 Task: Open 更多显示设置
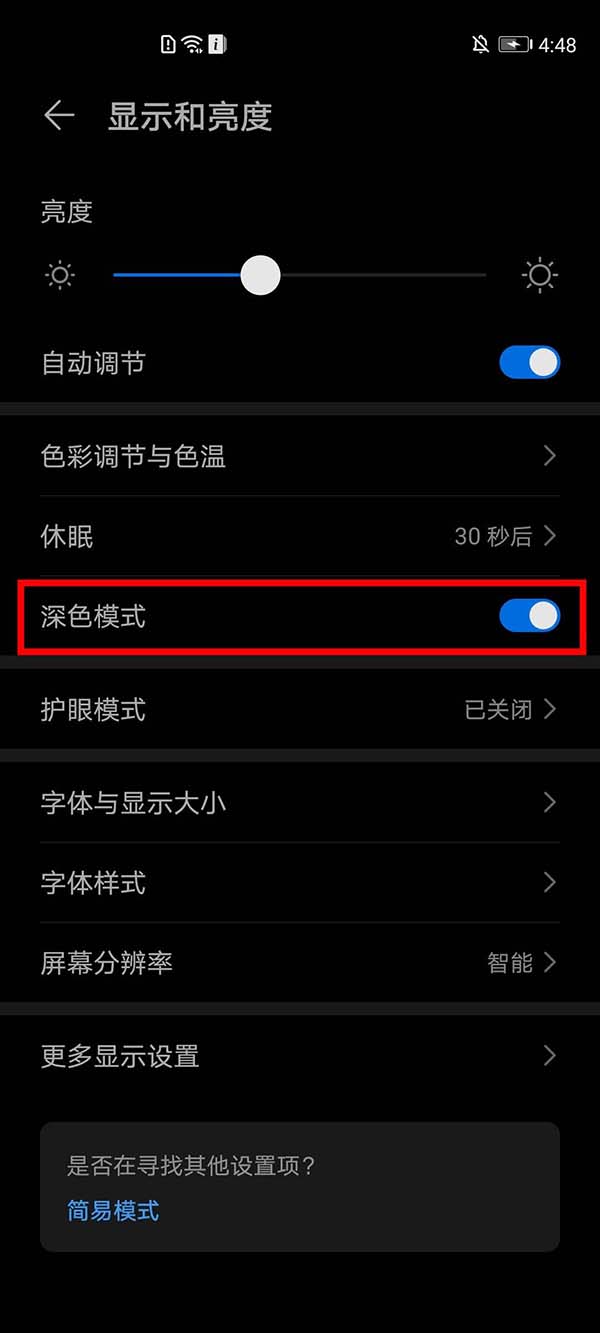coord(300,1055)
